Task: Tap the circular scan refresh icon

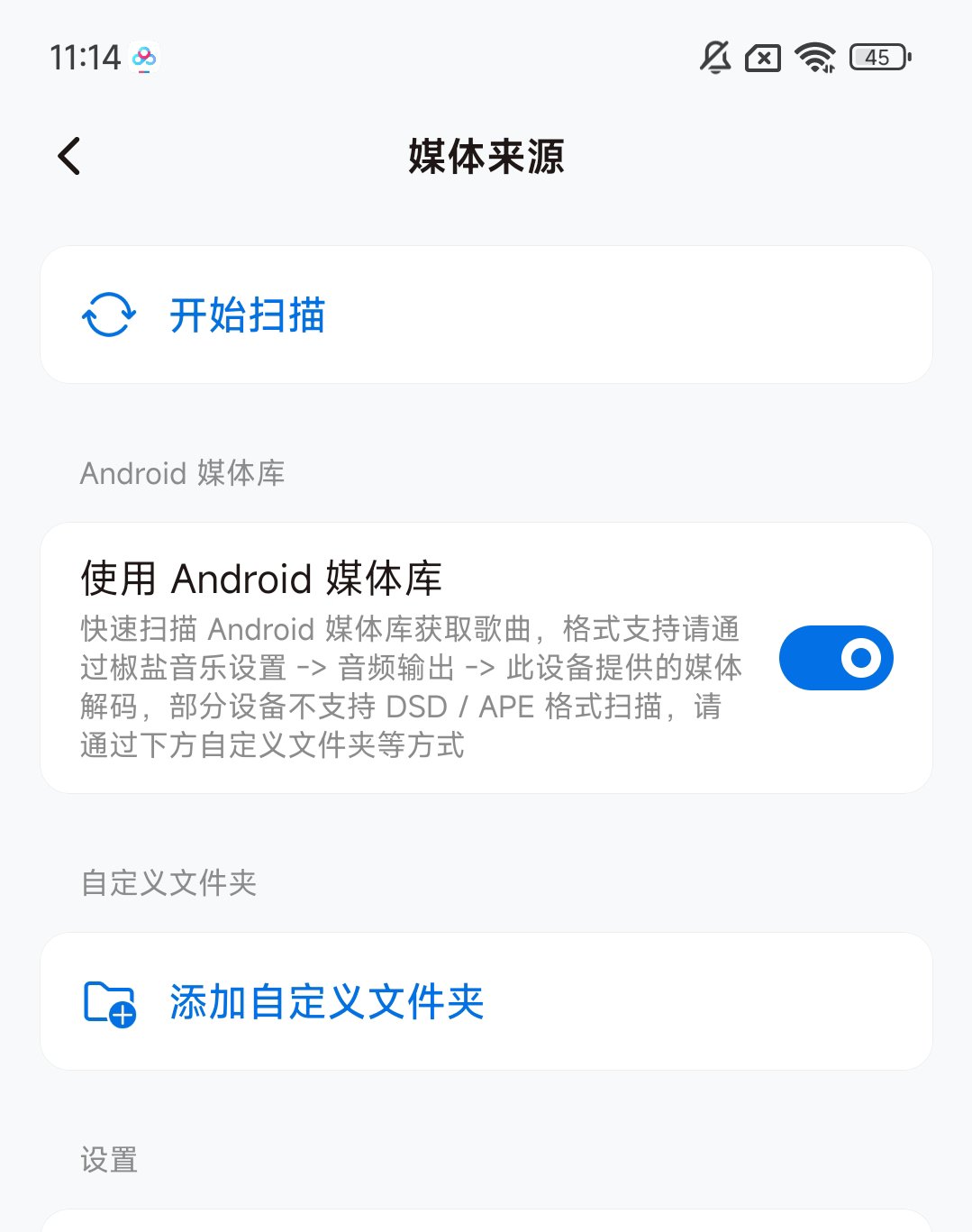Action: (107, 315)
